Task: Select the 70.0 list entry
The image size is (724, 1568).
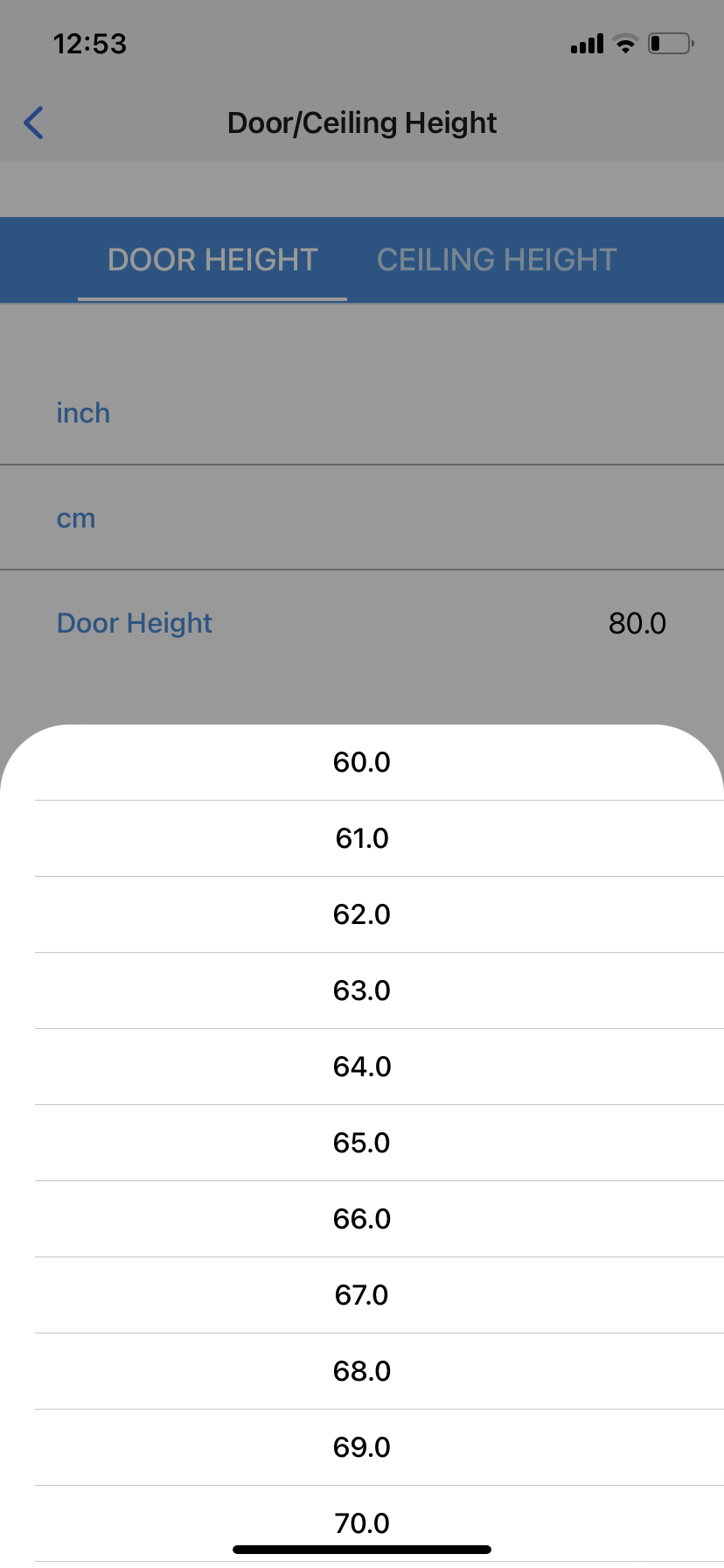Action: click(362, 1523)
